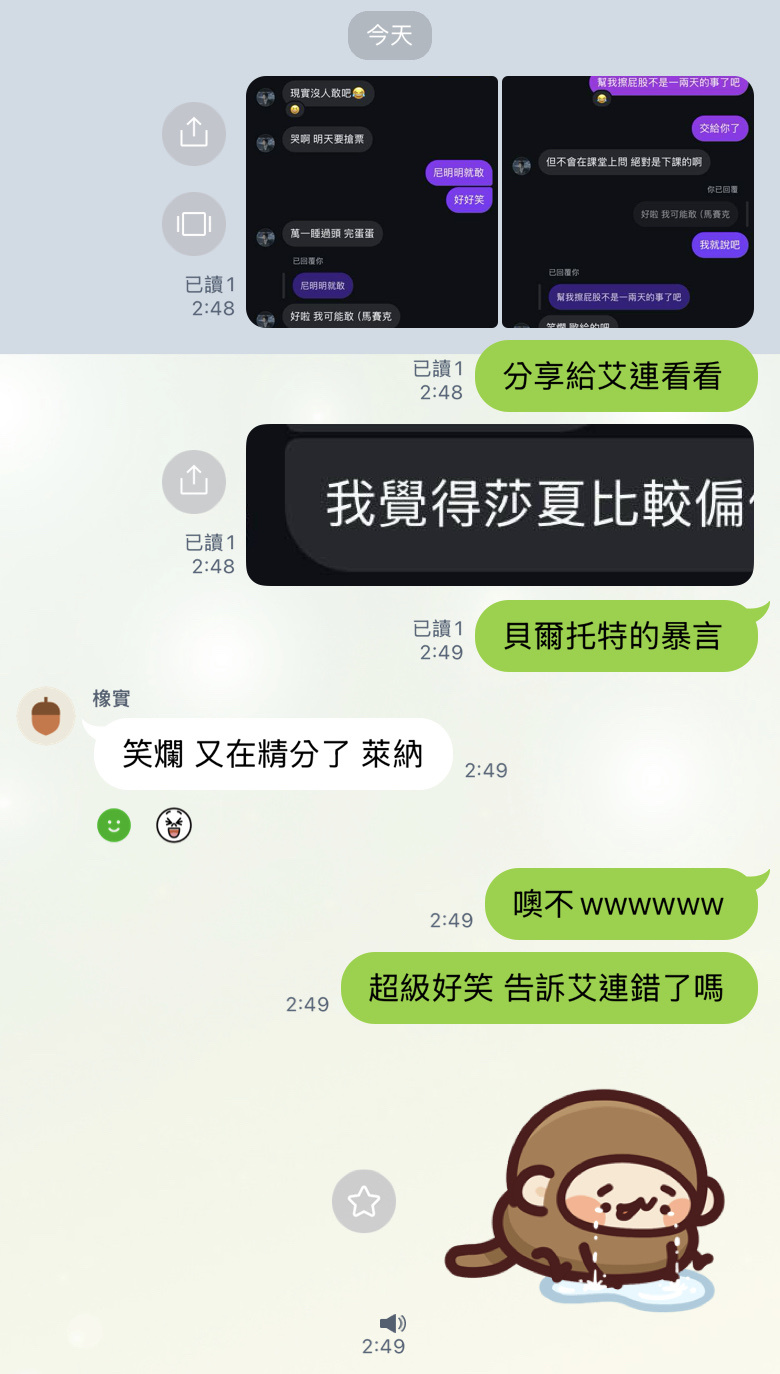Tap the green smiley reaction under 橡實's message
Viewport: 780px width, 1374px height.
click(114, 826)
